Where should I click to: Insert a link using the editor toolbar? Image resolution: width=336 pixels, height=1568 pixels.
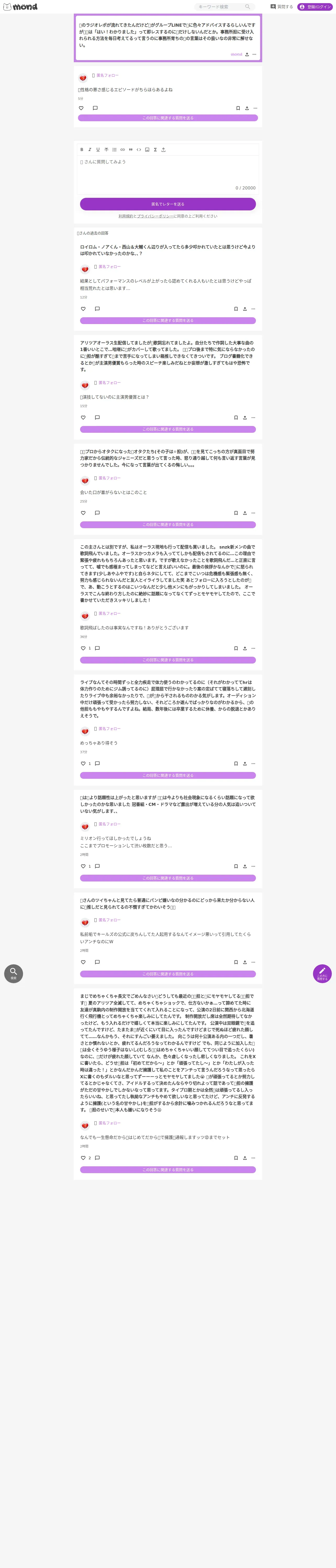(122, 149)
